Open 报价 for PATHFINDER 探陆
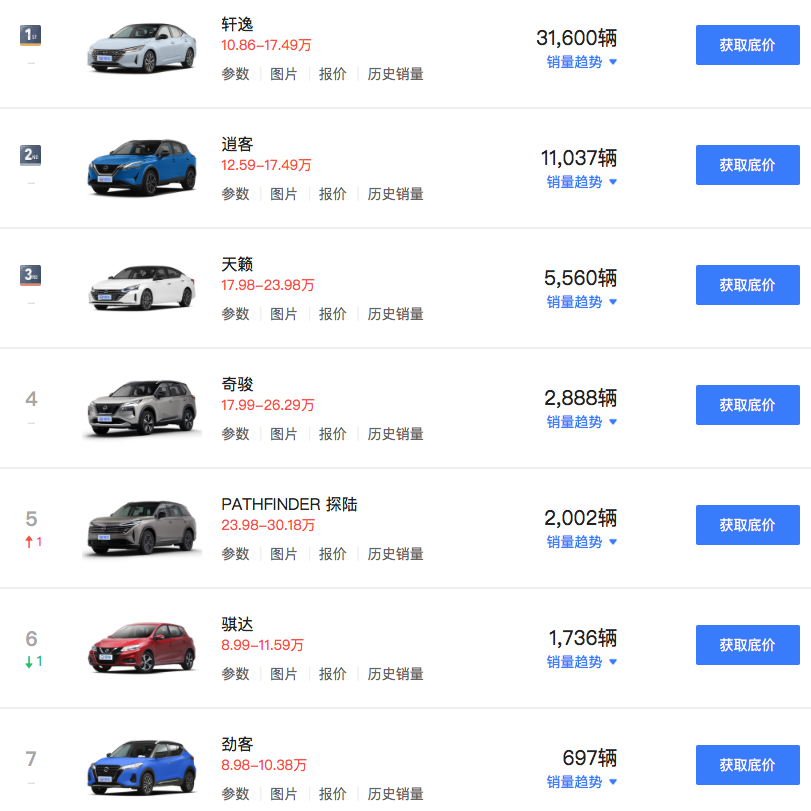811x811 pixels. pyautogui.click(x=332, y=554)
